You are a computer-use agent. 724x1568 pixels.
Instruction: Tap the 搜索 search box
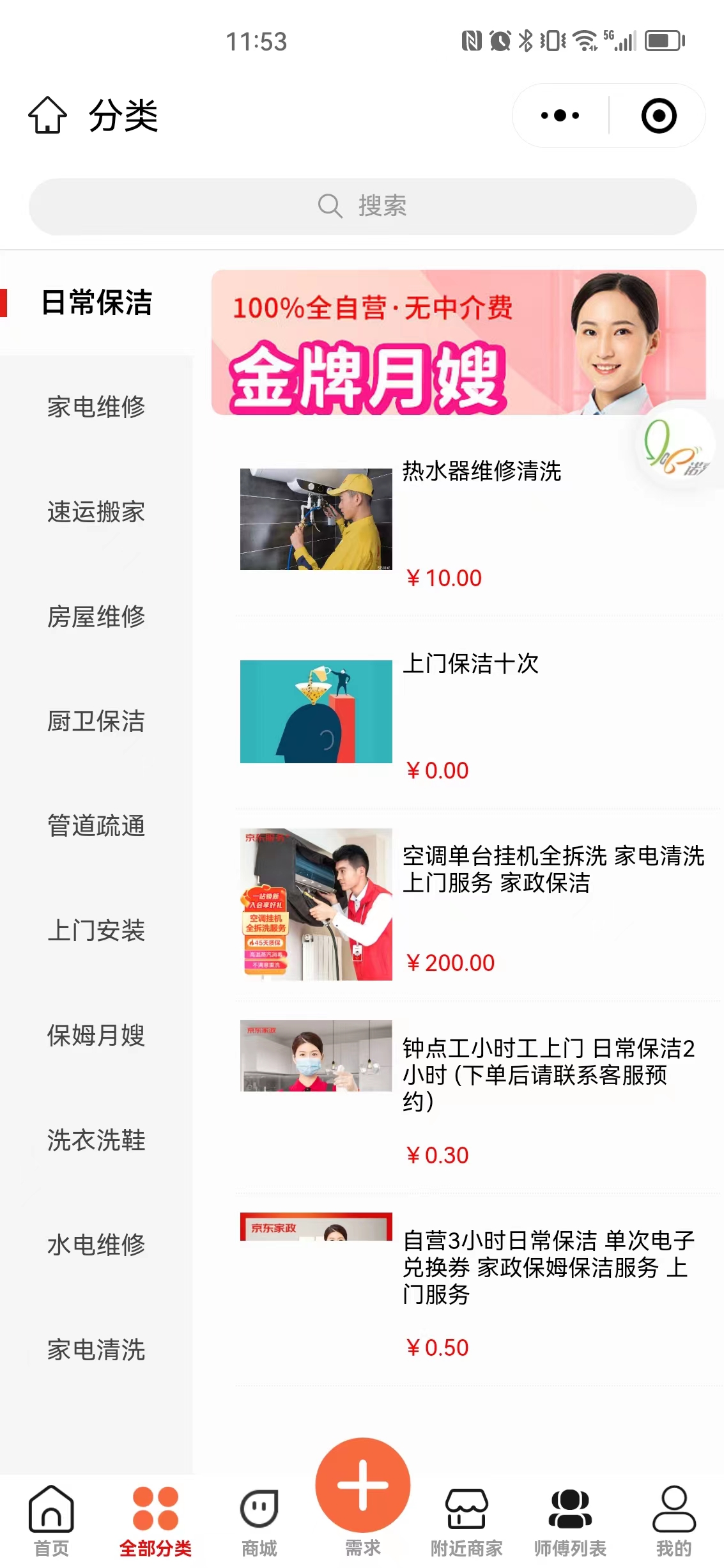point(362,206)
